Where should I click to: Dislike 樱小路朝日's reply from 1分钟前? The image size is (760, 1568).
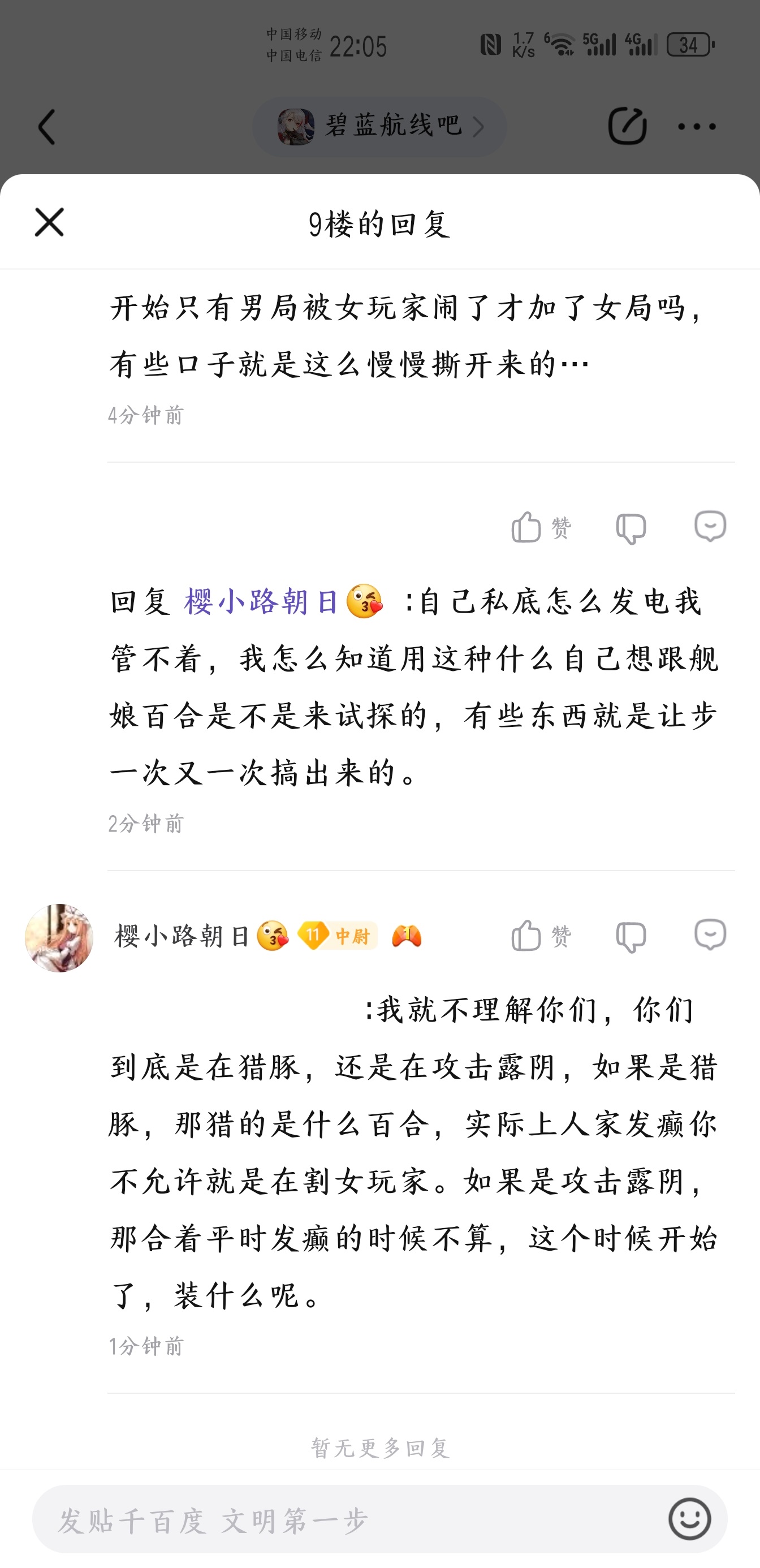[x=631, y=937]
